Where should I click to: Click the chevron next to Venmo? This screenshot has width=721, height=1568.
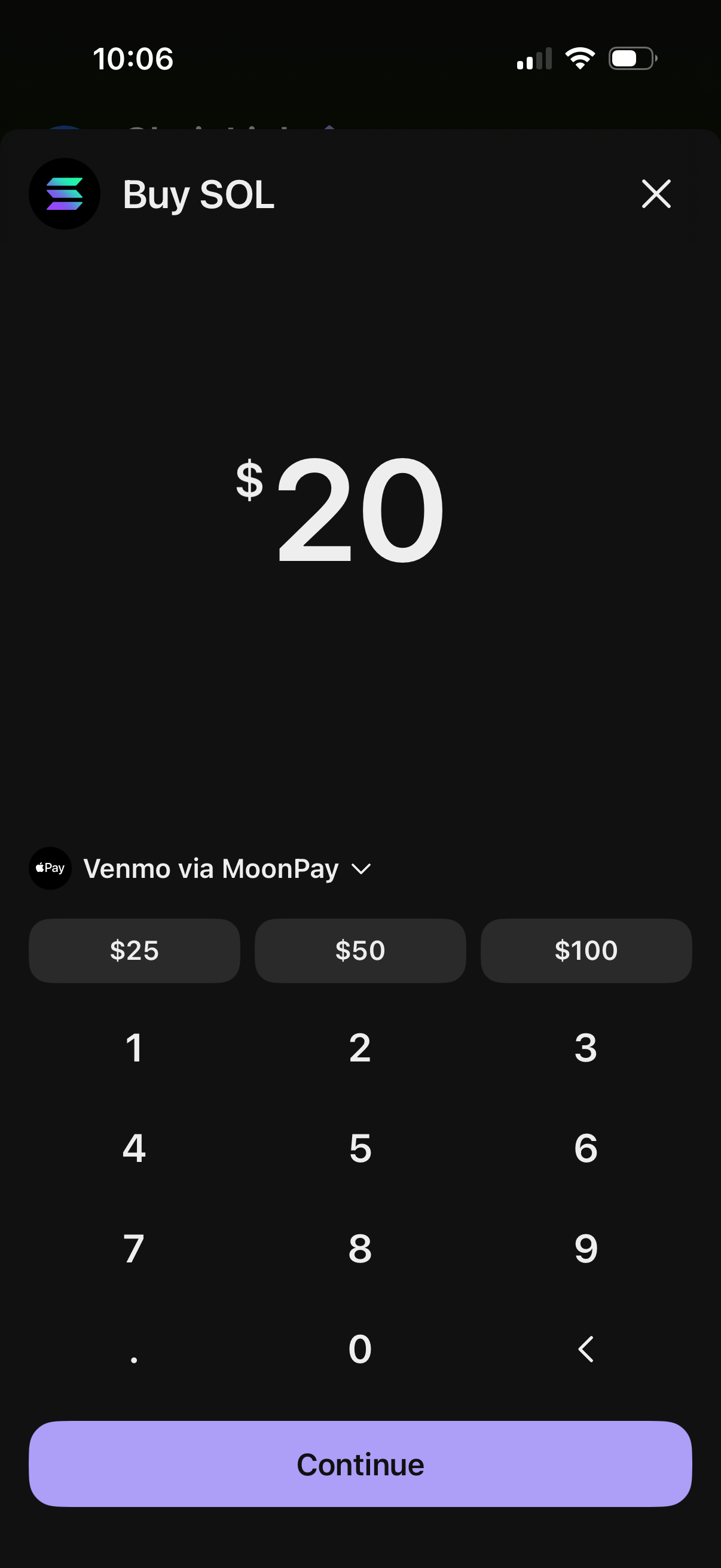click(362, 870)
